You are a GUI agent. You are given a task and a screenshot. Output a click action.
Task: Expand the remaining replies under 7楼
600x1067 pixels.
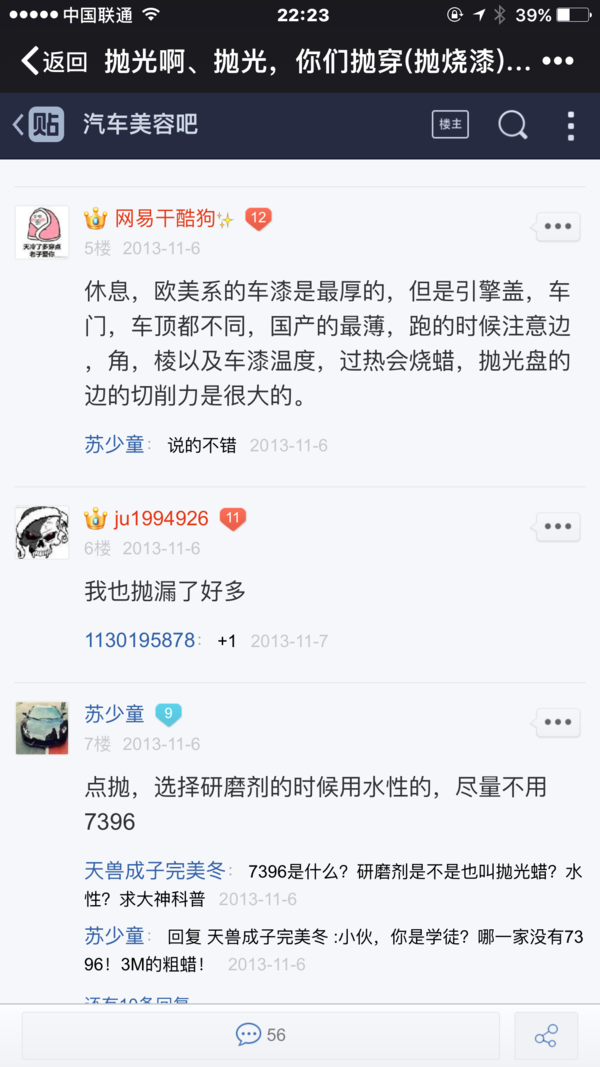[x=138, y=1001]
